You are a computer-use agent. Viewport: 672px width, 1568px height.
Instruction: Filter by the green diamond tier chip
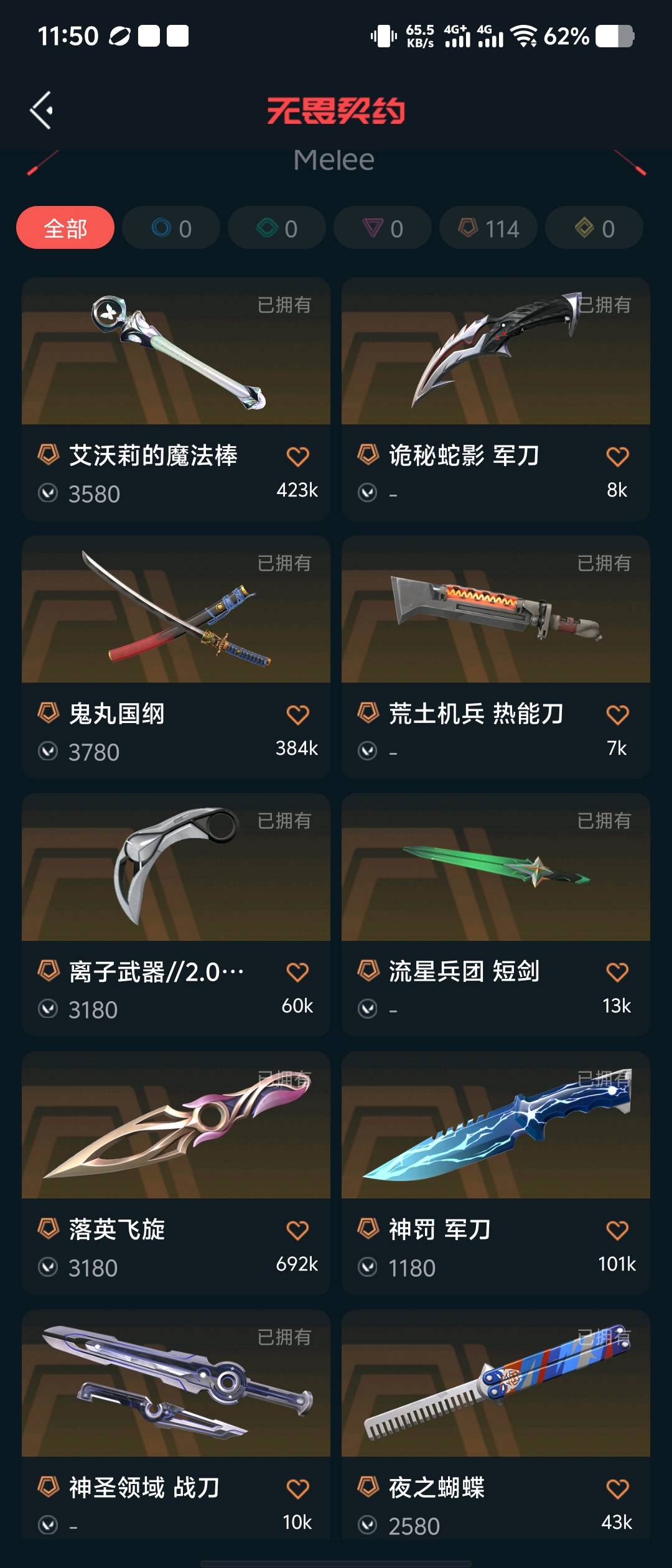277,228
